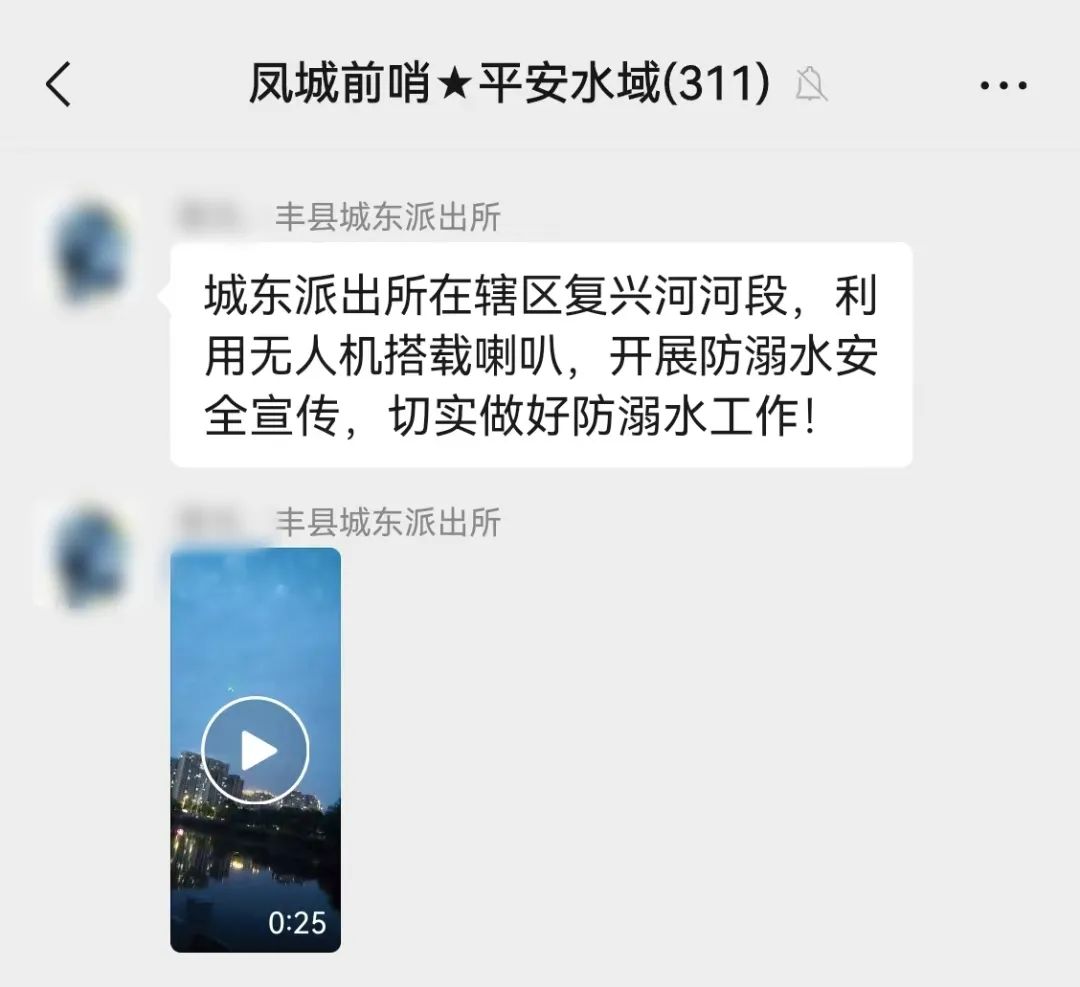The width and height of the screenshot is (1080, 987).
Task: Open the group chat overflow menu
Action: pos(1003,86)
